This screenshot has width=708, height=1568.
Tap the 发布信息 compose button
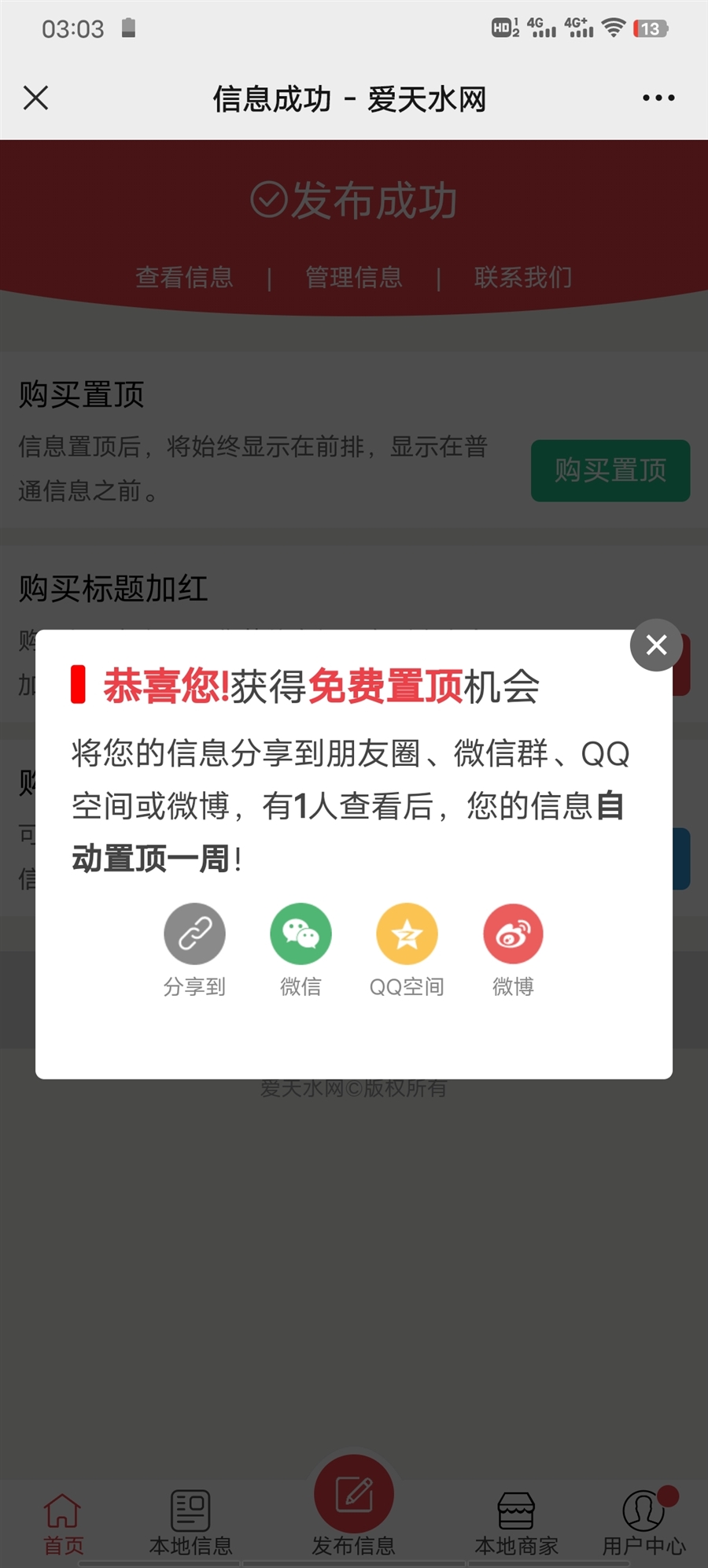354,1496
